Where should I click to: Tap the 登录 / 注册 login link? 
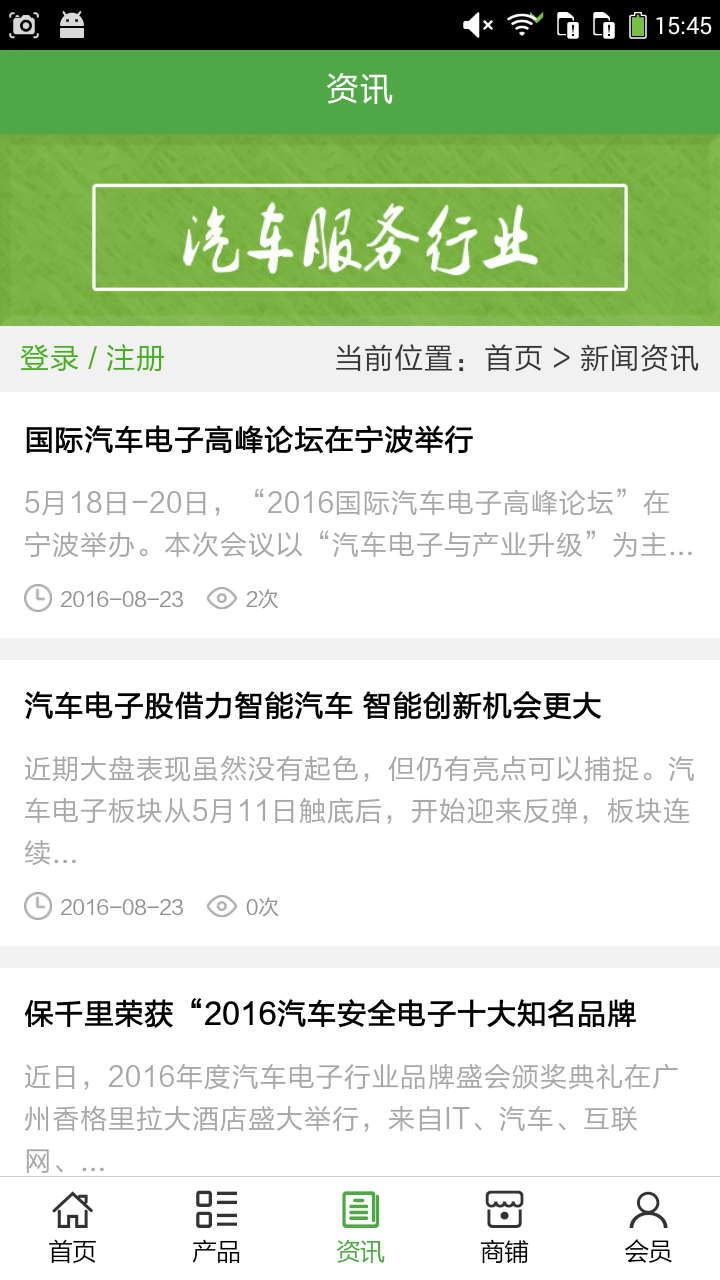[92, 358]
